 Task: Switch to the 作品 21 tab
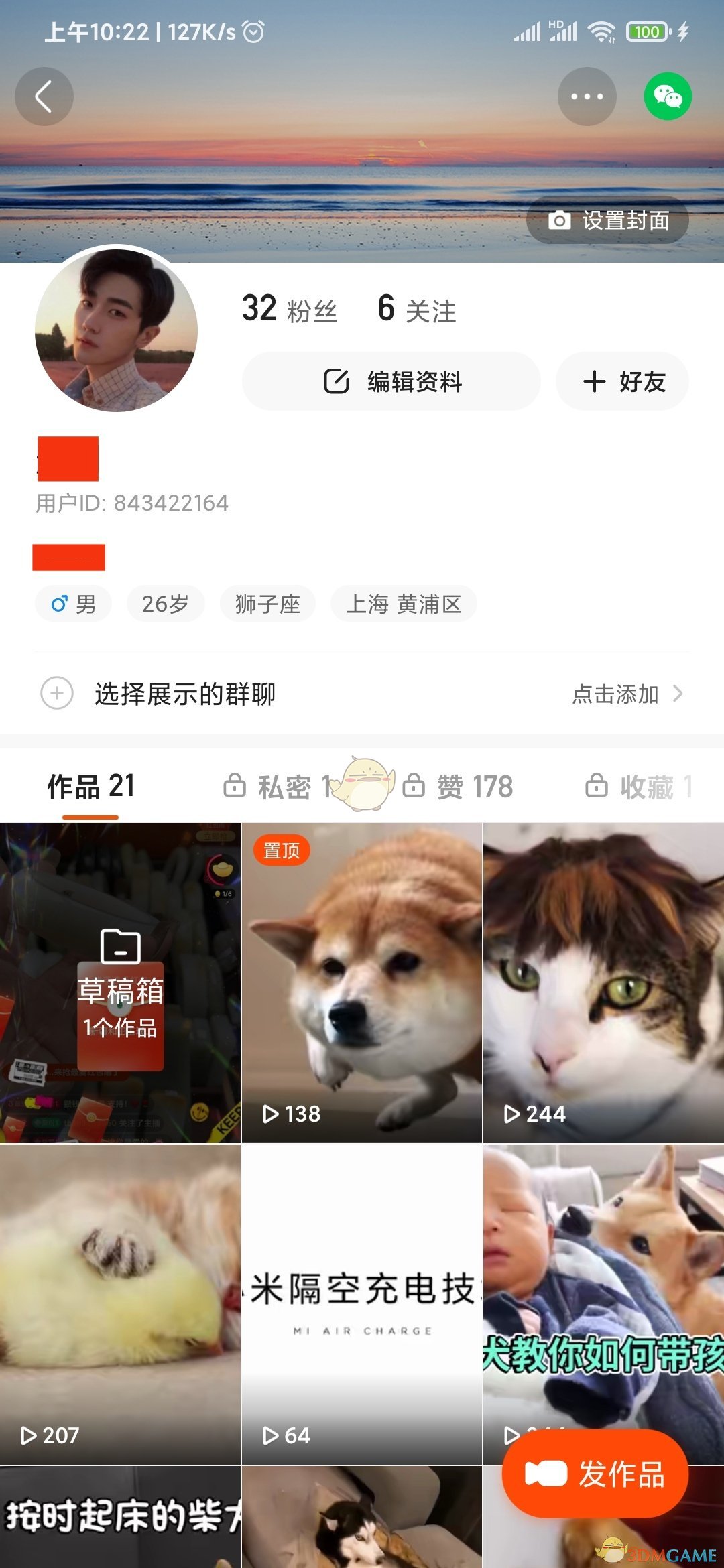90,787
